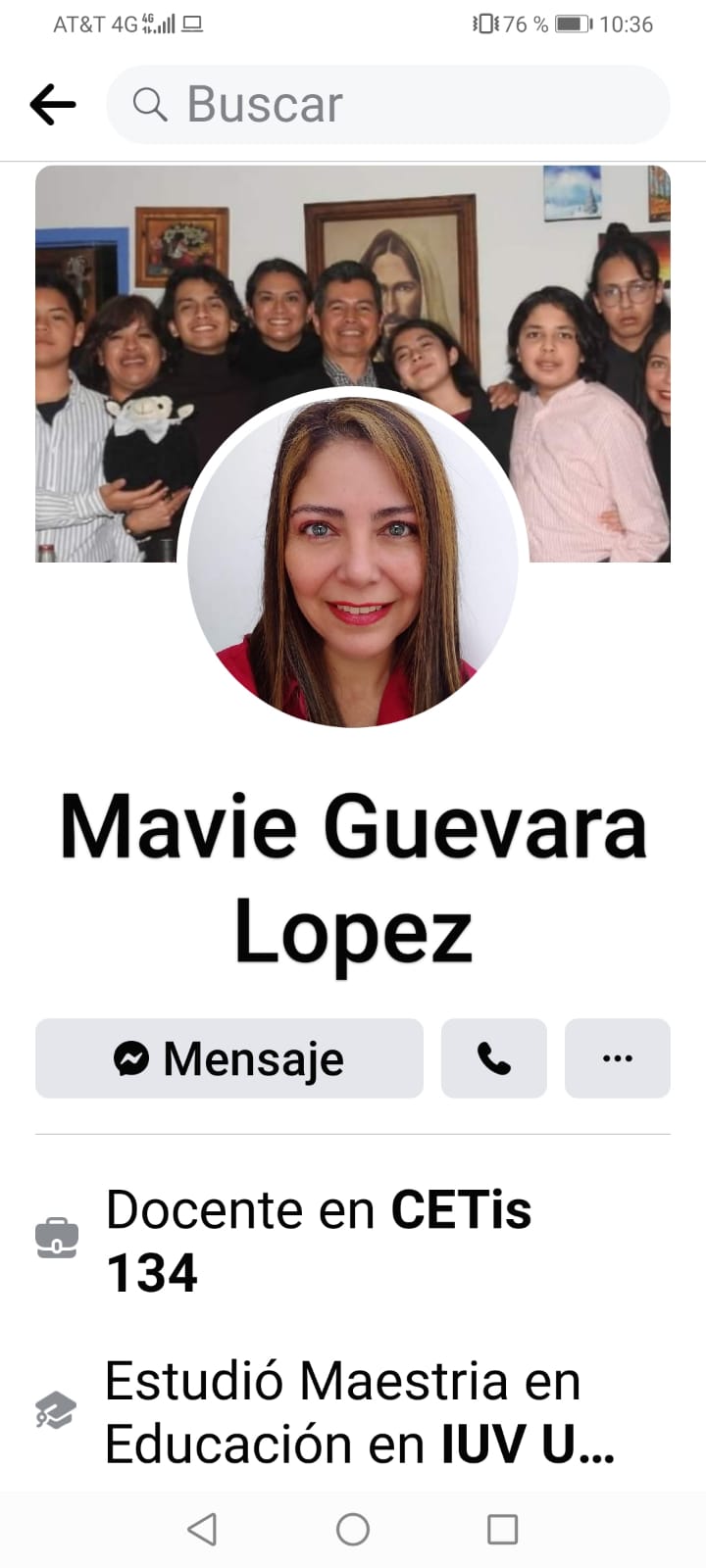Tap the system back button

click(202, 1529)
